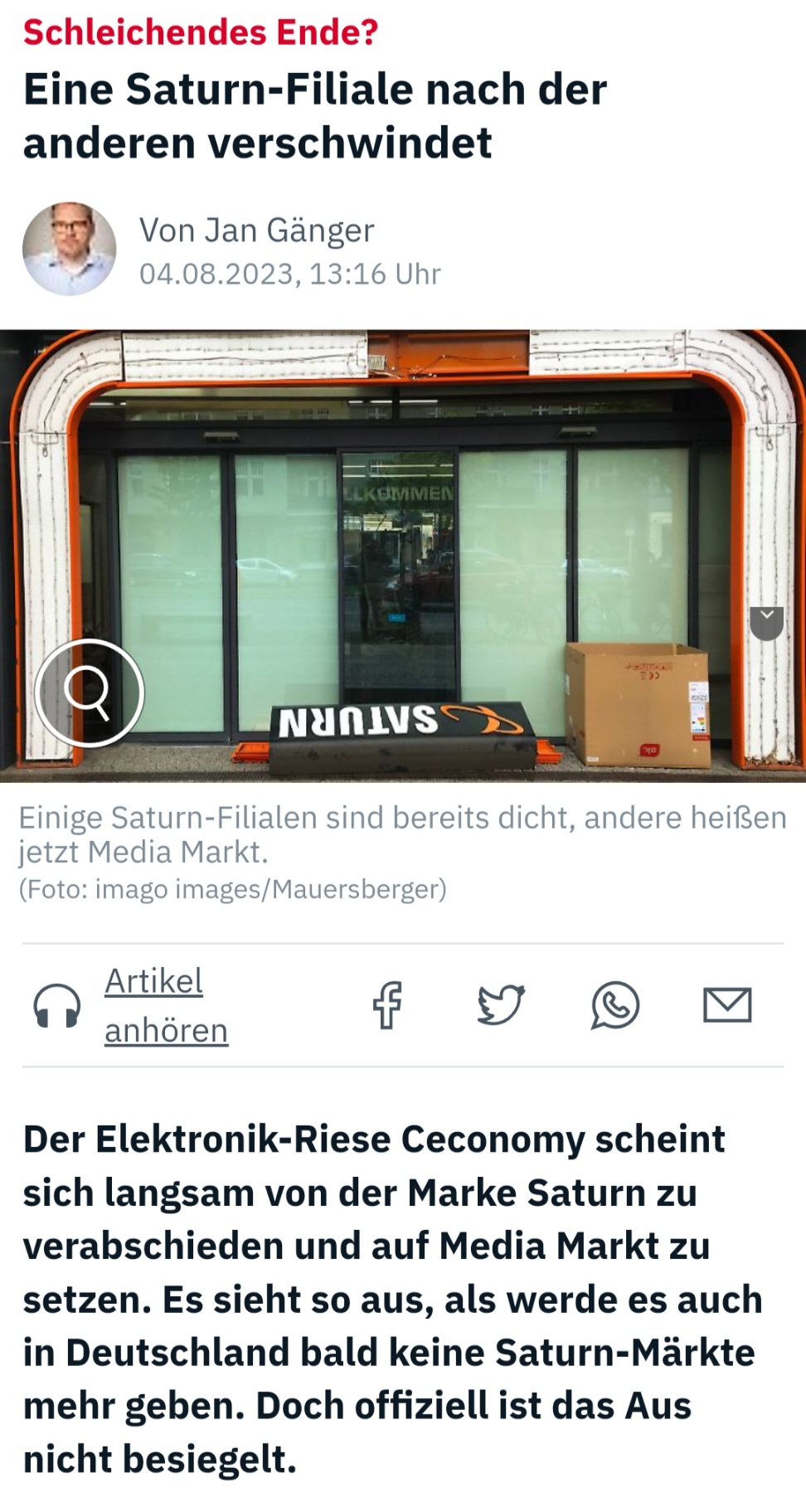Send the article by email

point(727,1005)
